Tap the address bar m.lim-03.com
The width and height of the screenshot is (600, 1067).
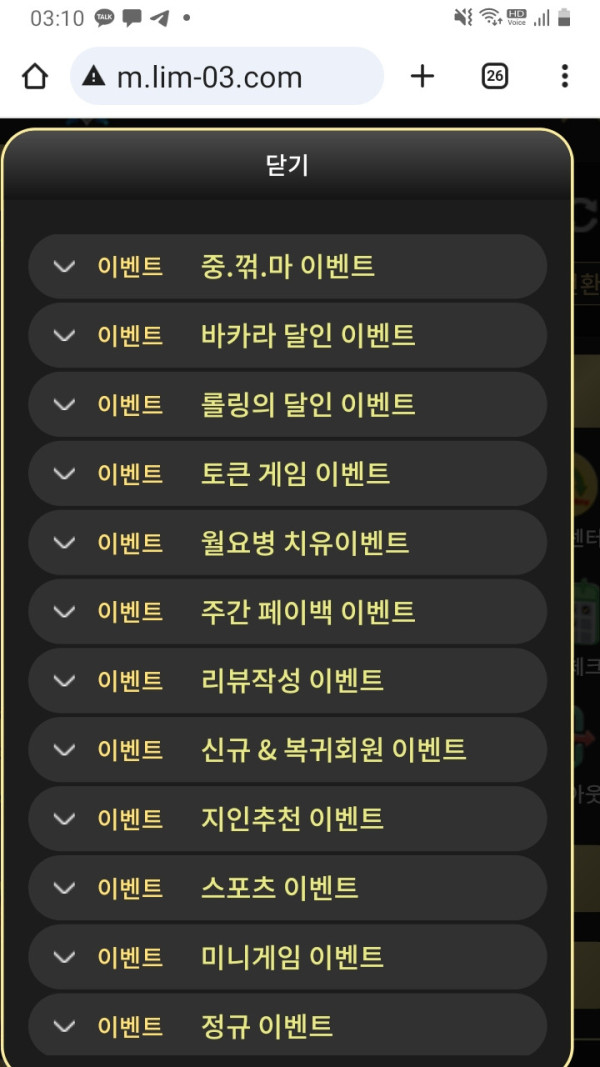click(227, 76)
